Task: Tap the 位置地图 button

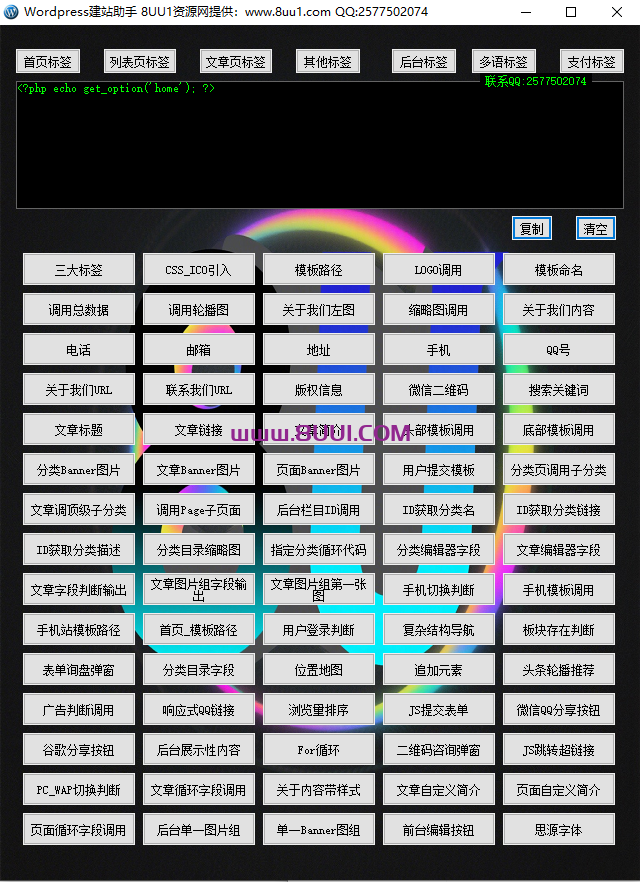Action: pyautogui.click(x=319, y=670)
